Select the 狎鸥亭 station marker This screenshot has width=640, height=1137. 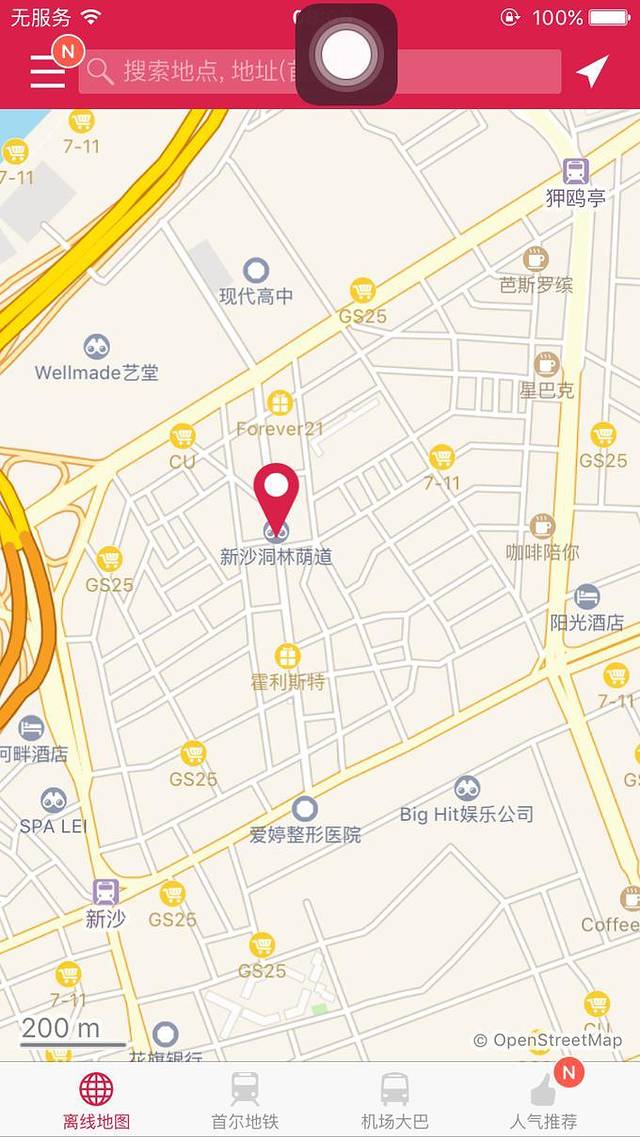(x=576, y=171)
